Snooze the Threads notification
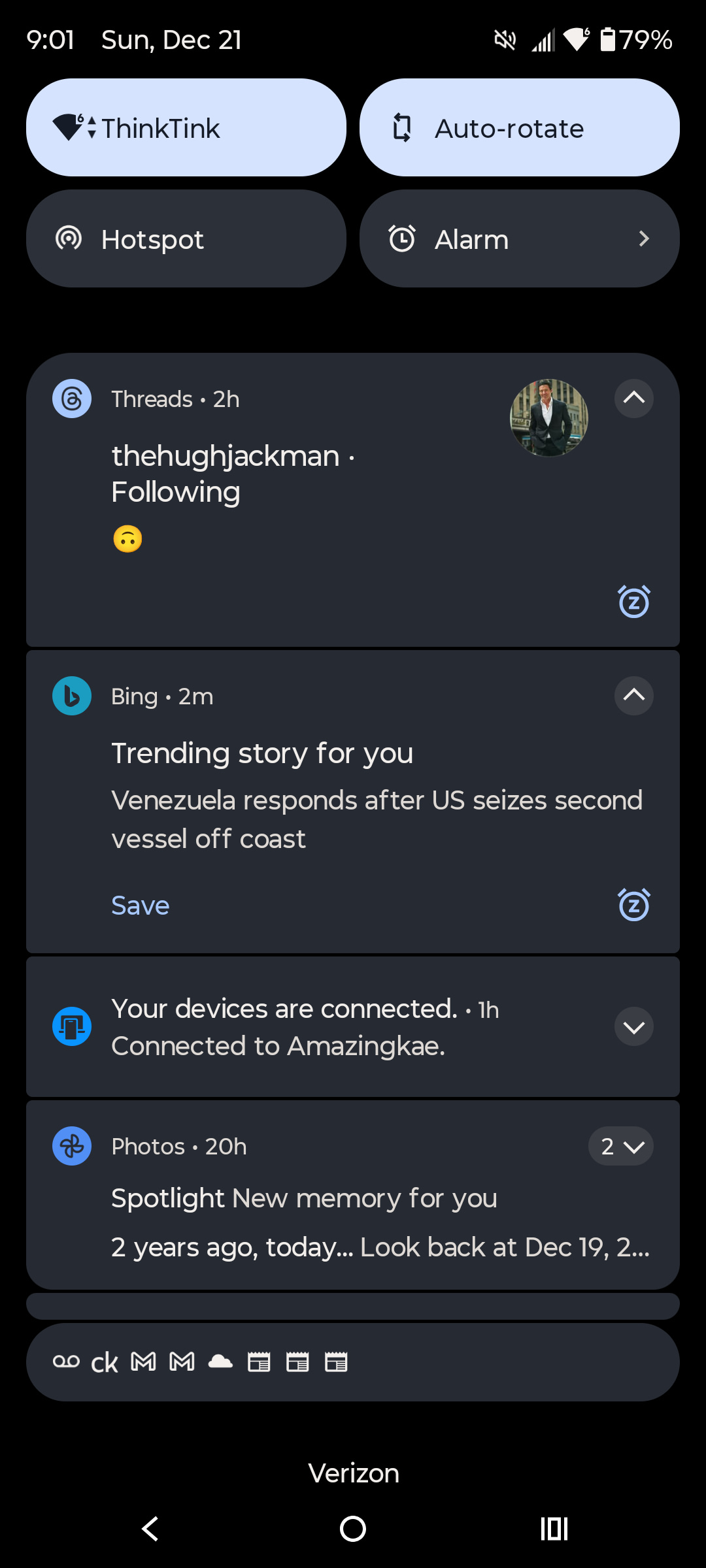The width and height of the screenshot is (706, 1568). (x=633, y=602)
